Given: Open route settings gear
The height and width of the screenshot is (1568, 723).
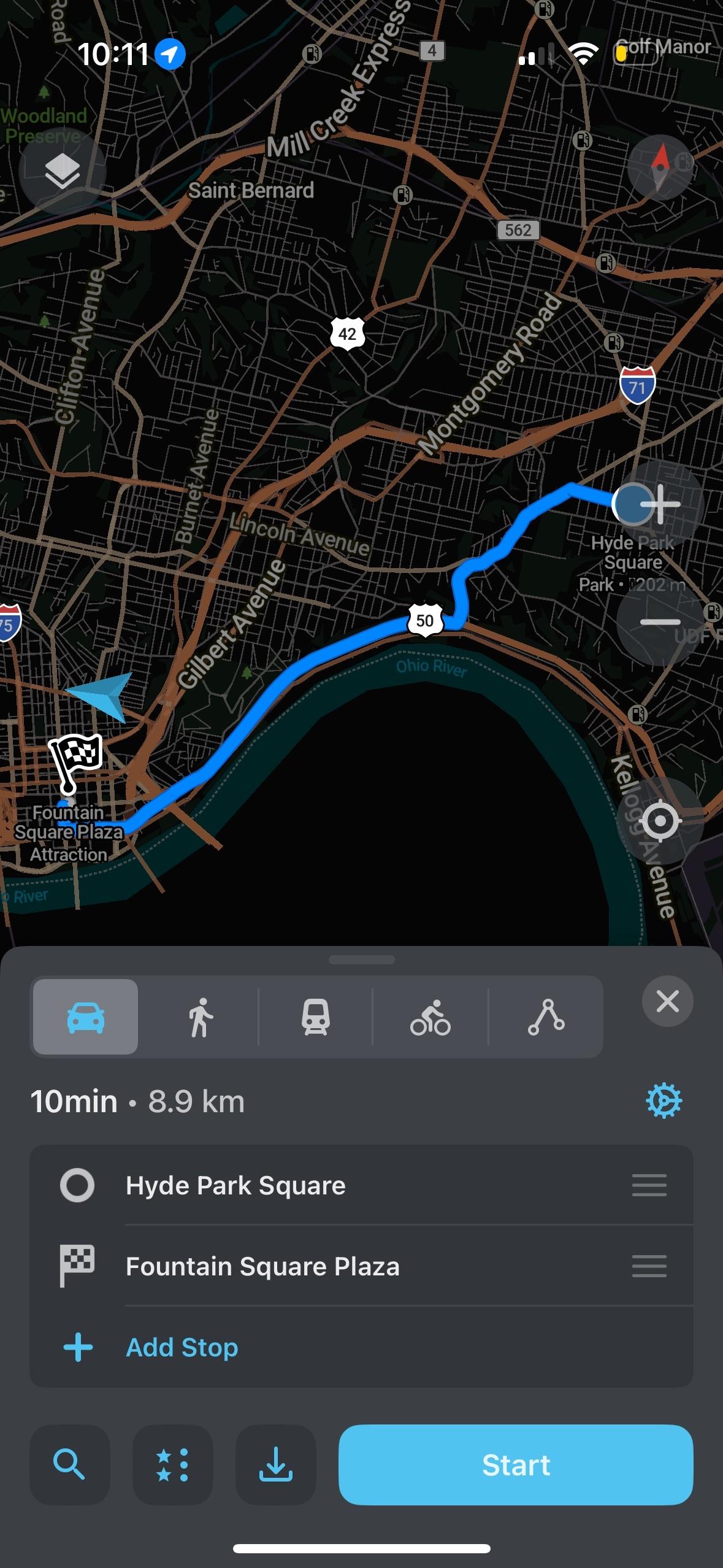Looking at the screenshot, I should point(664,1101).
